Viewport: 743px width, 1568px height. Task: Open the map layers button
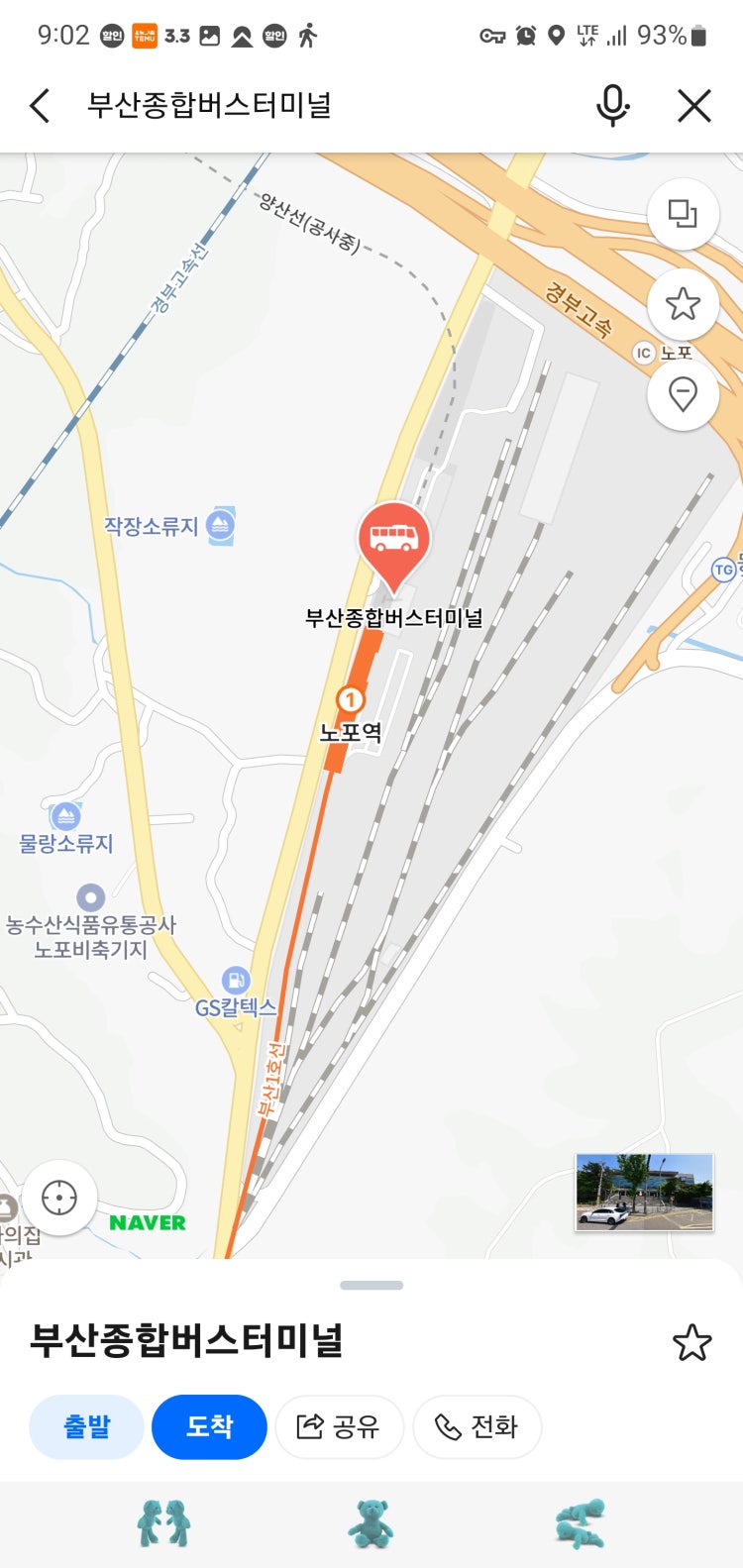(x=683, y=214)
